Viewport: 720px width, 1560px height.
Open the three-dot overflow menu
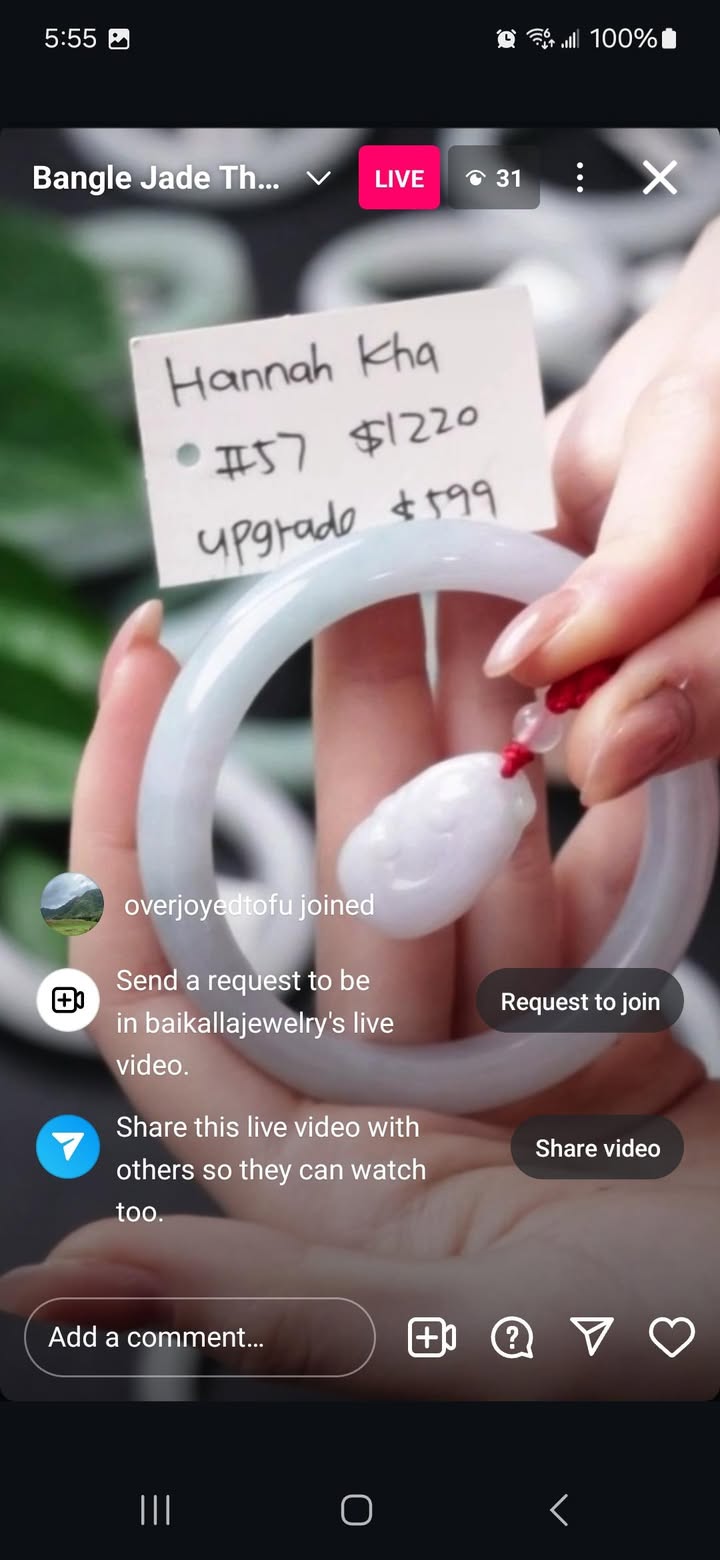[x=580, y=178]
